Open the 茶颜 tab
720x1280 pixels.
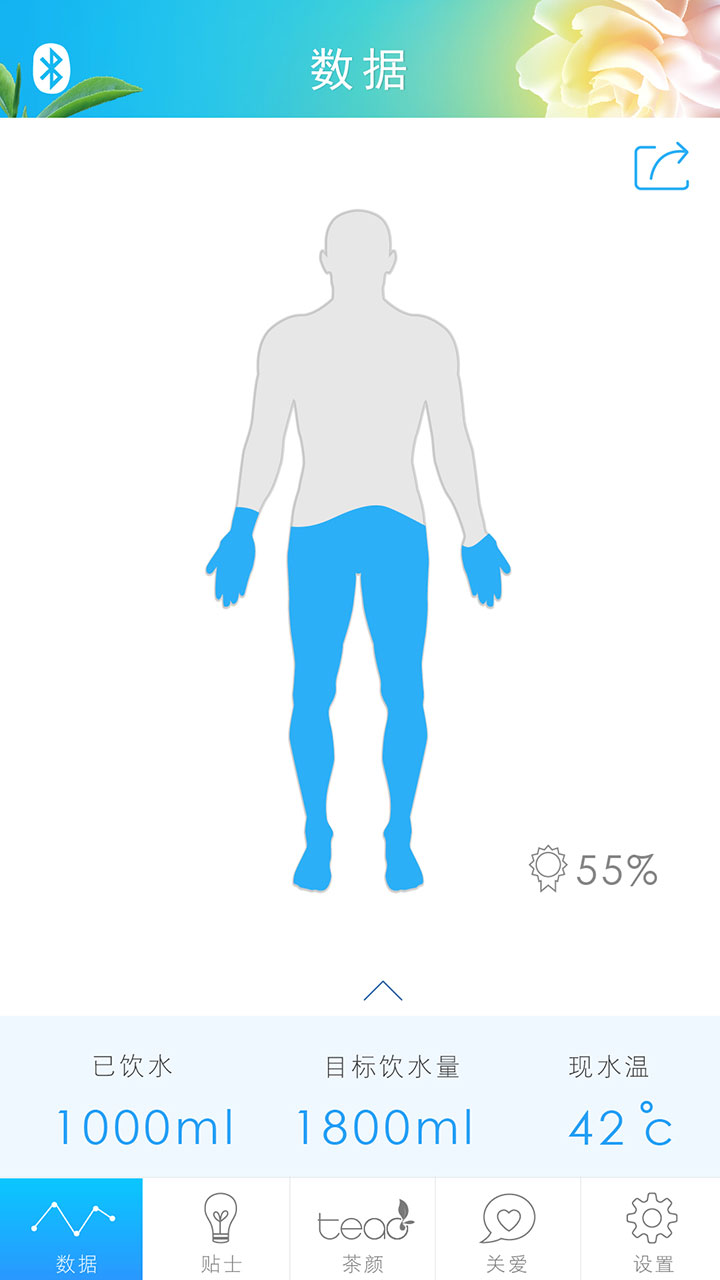pyautogui.click(x=363, y=1229)
